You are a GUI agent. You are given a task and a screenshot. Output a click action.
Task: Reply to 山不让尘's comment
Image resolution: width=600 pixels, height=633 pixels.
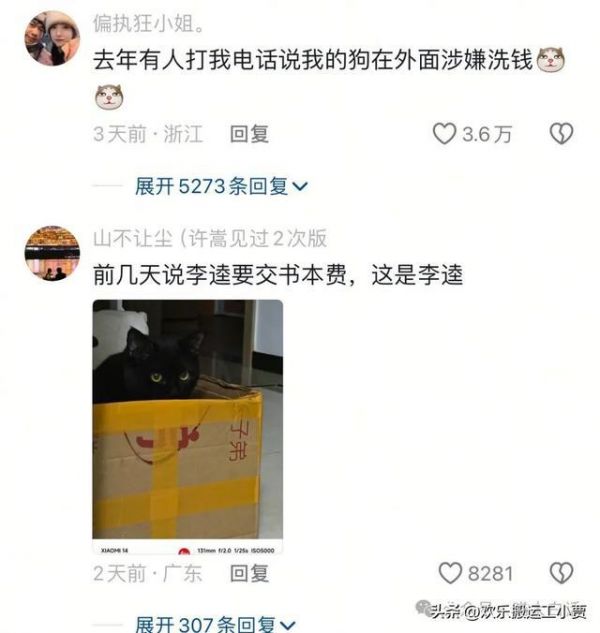coord(249,573)
